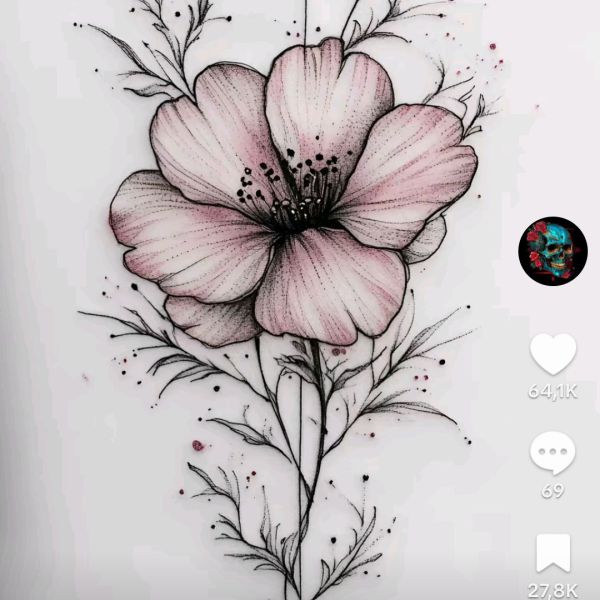600x600 pixels.
Task: Bookmark this video to favorites
Action: [x=553, y=554]
